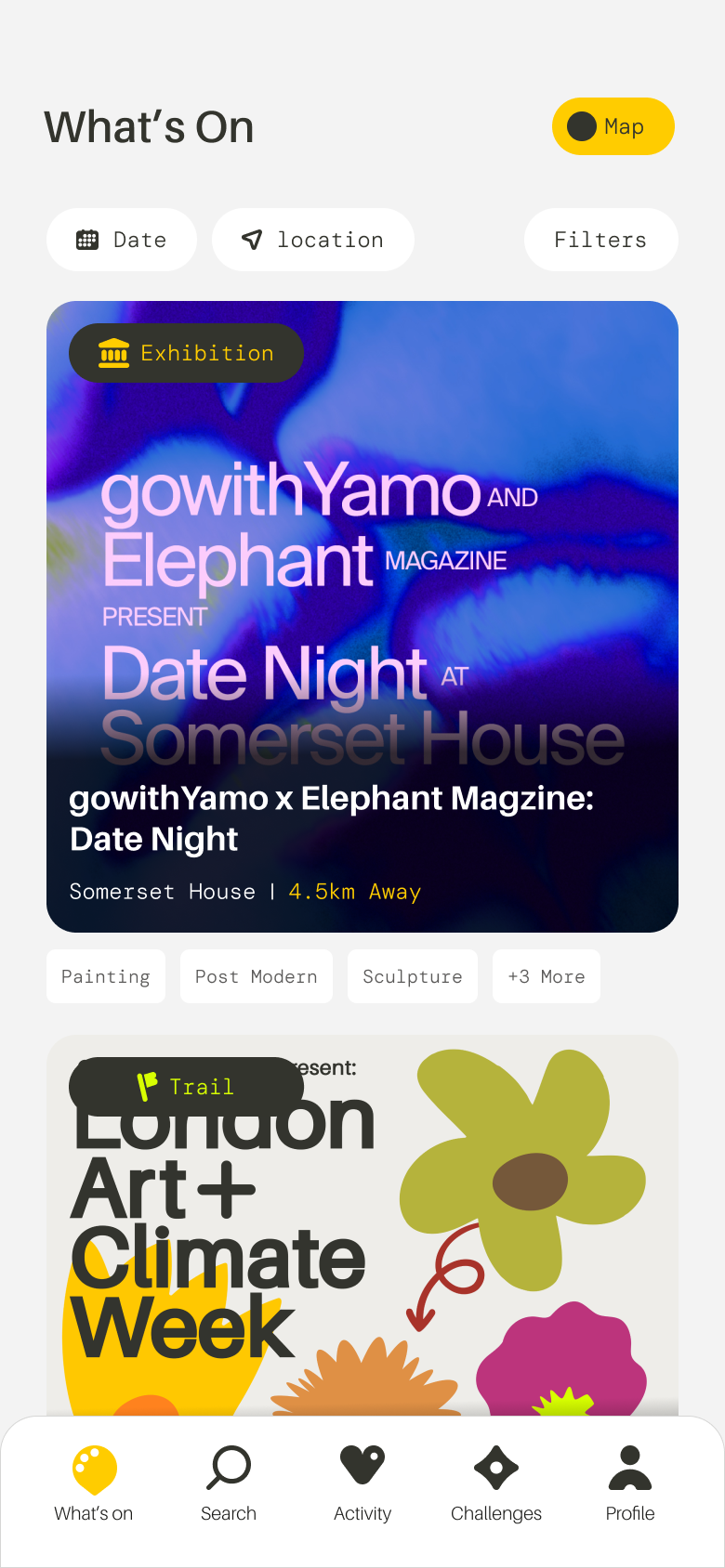Select the Sculpture tag
Image resolution: width=725 pixels, height=1568 pixels.
tap(413, 976)
